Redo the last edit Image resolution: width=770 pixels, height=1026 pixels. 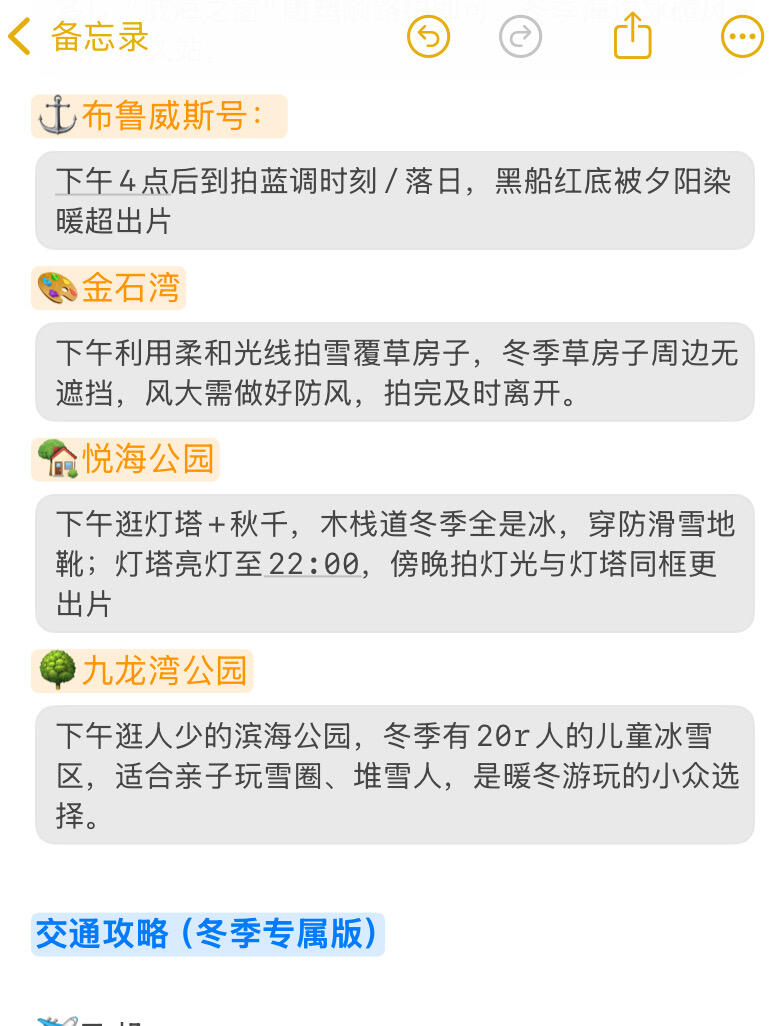520,37
